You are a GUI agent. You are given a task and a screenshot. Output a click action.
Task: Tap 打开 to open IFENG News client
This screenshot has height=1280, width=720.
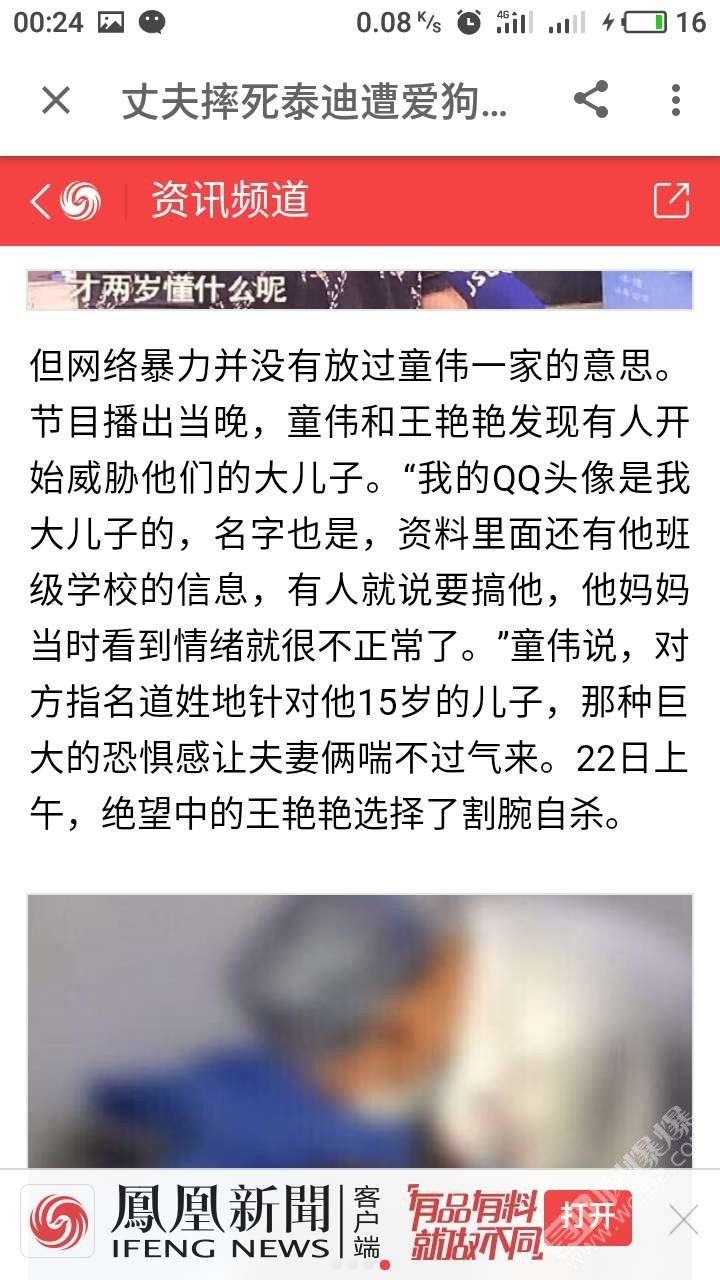point(587,1216)
